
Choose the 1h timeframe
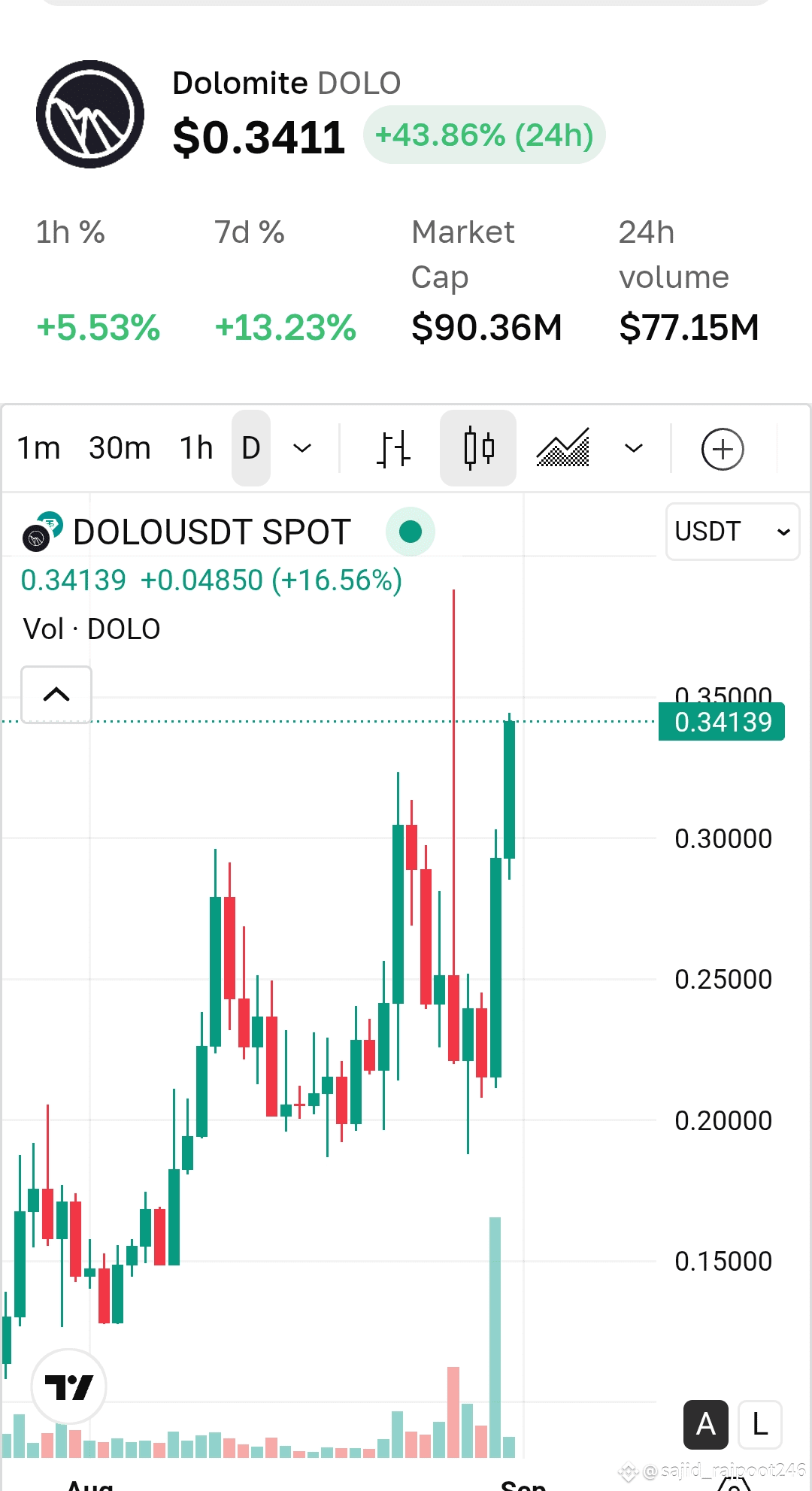196,448
